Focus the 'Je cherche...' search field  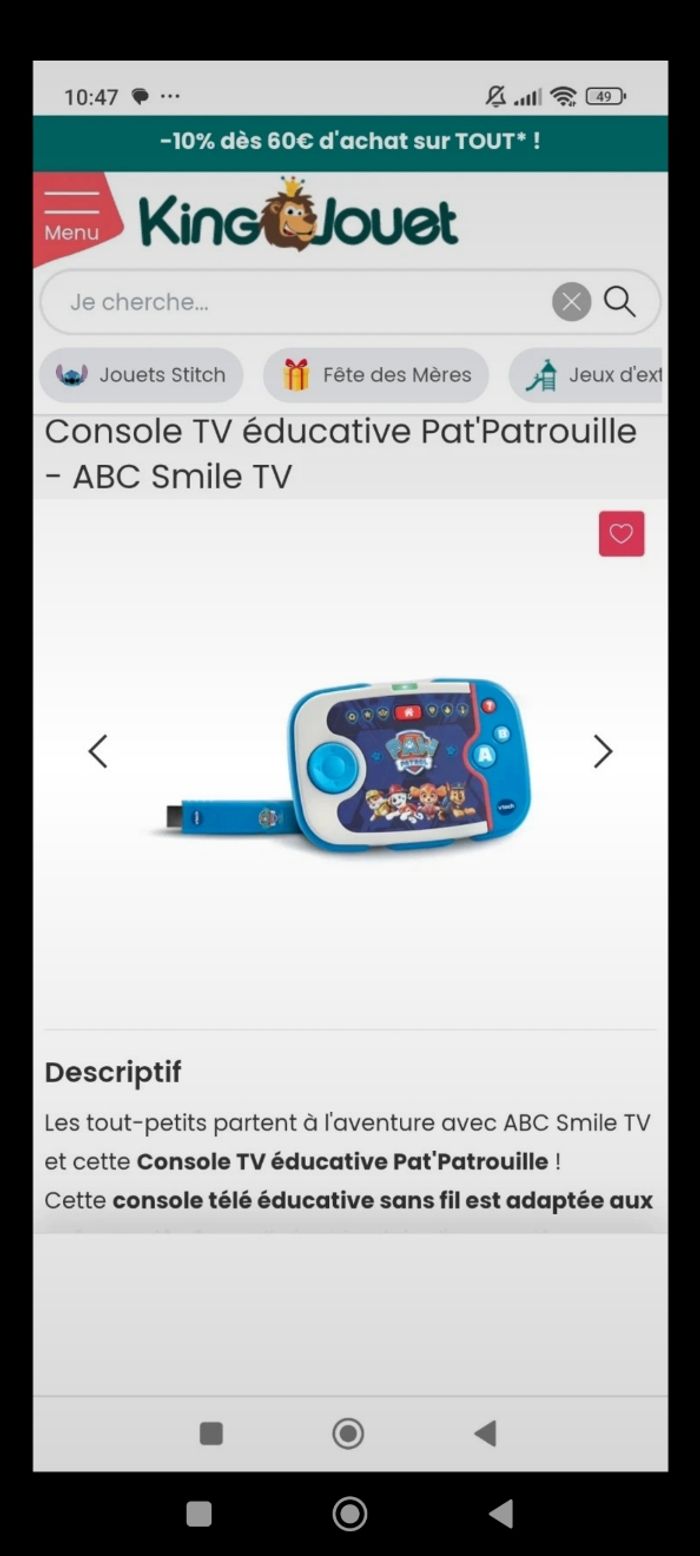coord(300,302)
